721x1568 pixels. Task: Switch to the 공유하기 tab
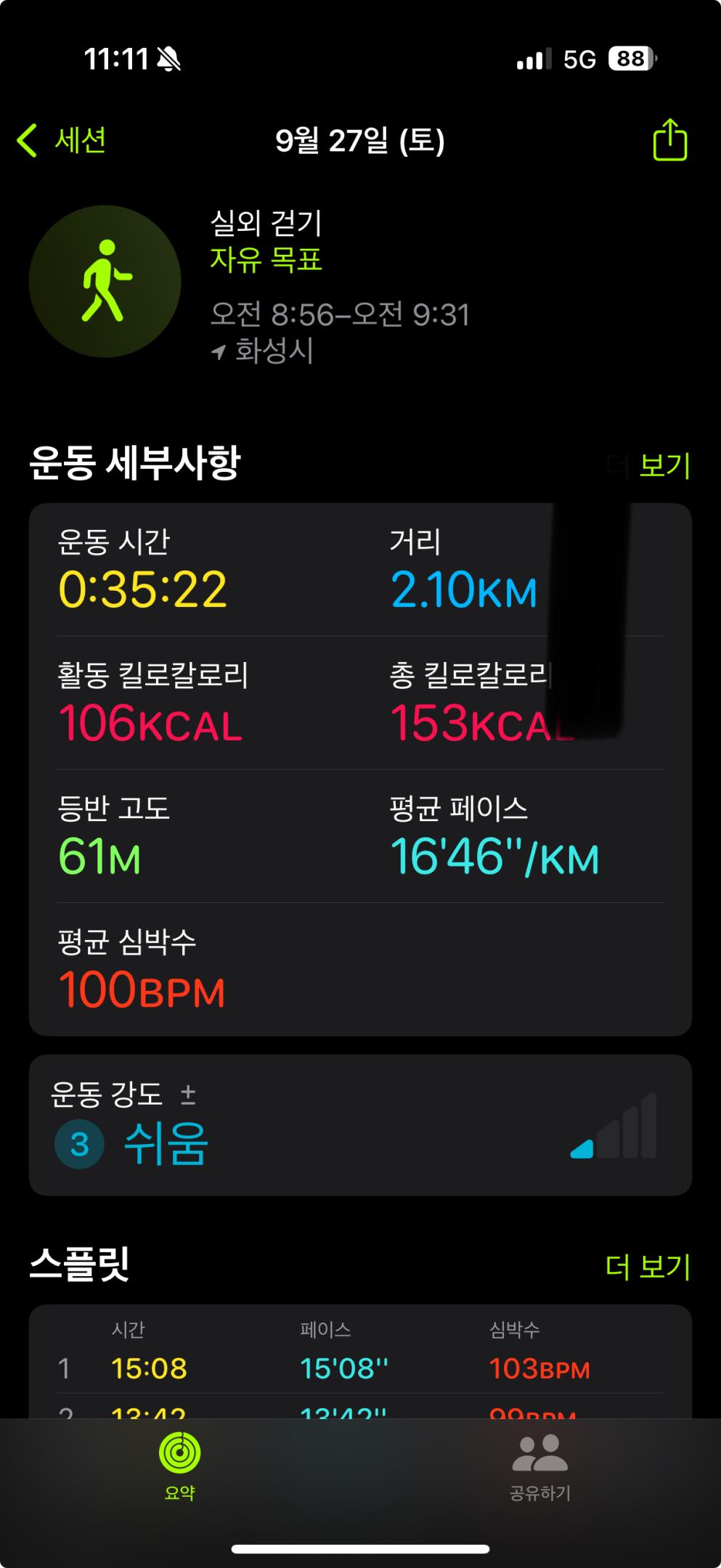point(540,1464)
